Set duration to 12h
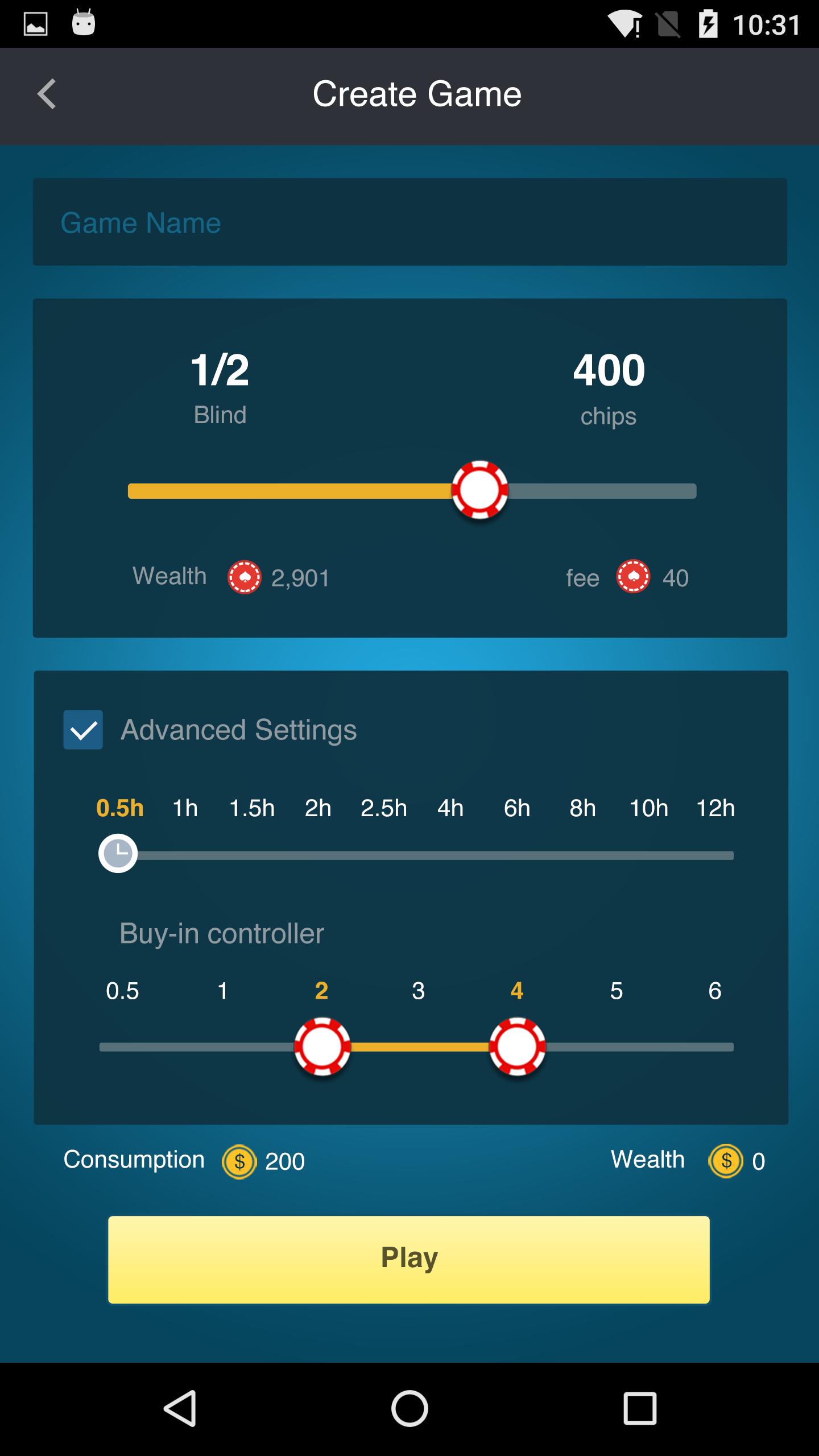Screen dimensions: 819x1456 tap(715, 808)
